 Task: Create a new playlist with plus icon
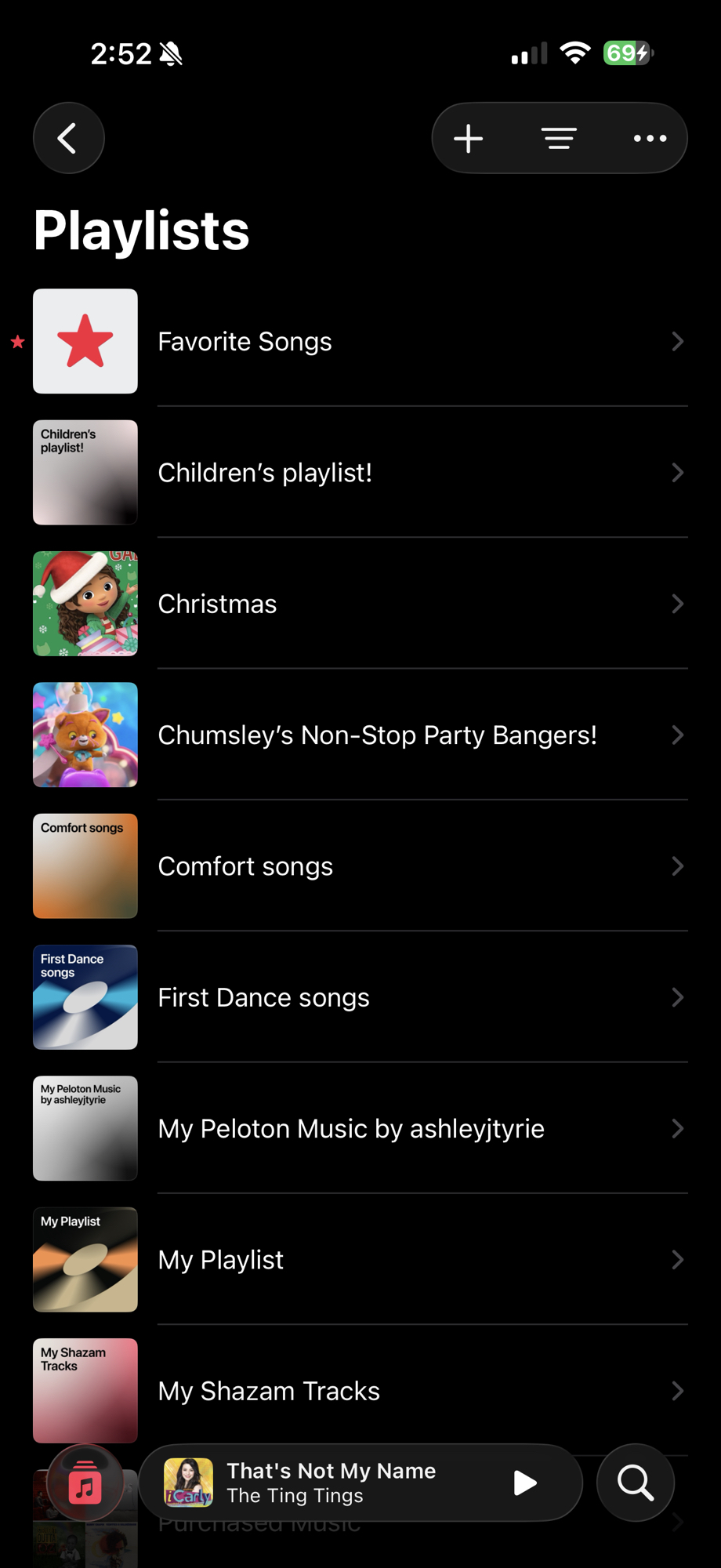pos(468,139)
